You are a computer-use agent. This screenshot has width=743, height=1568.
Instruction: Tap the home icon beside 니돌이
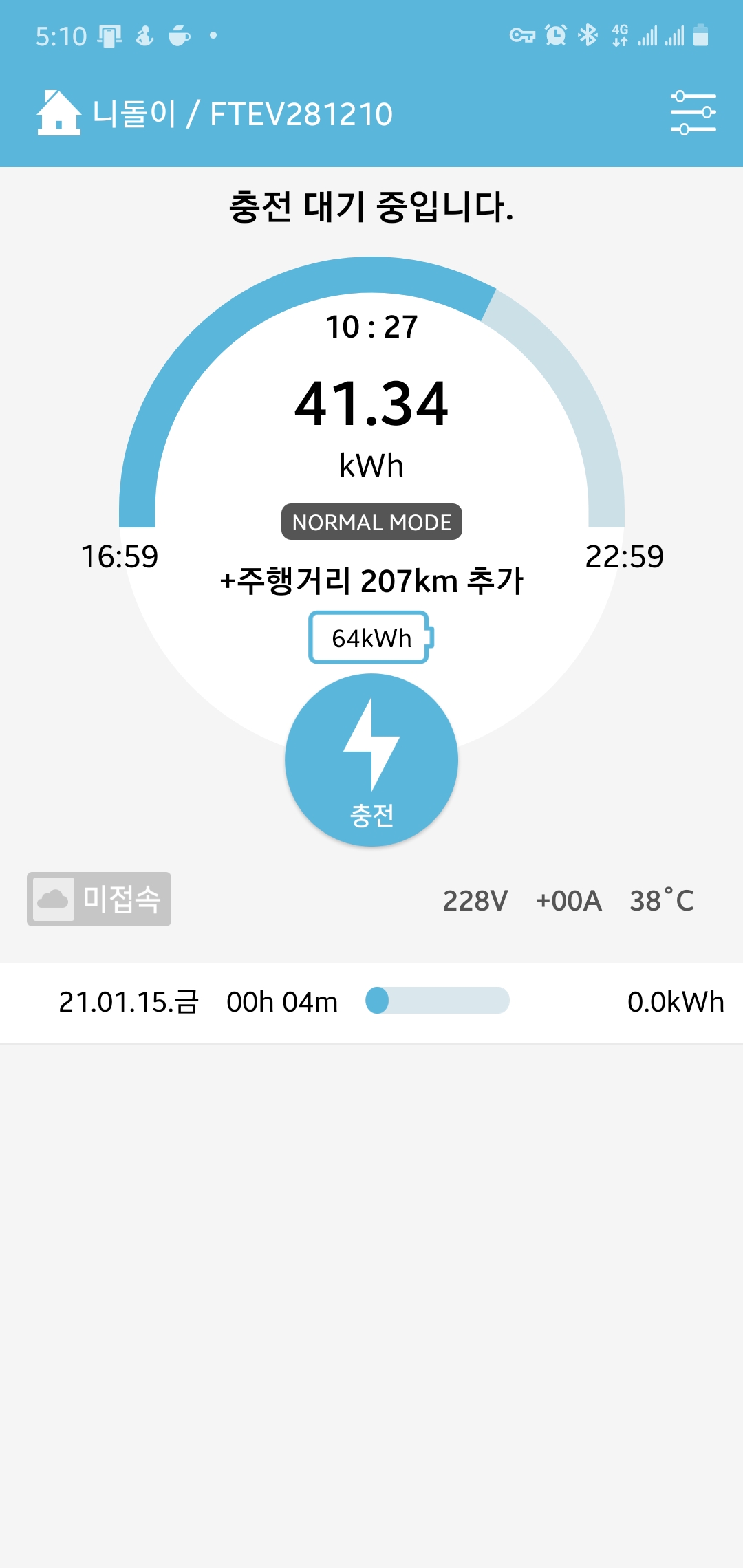point(58,113)
